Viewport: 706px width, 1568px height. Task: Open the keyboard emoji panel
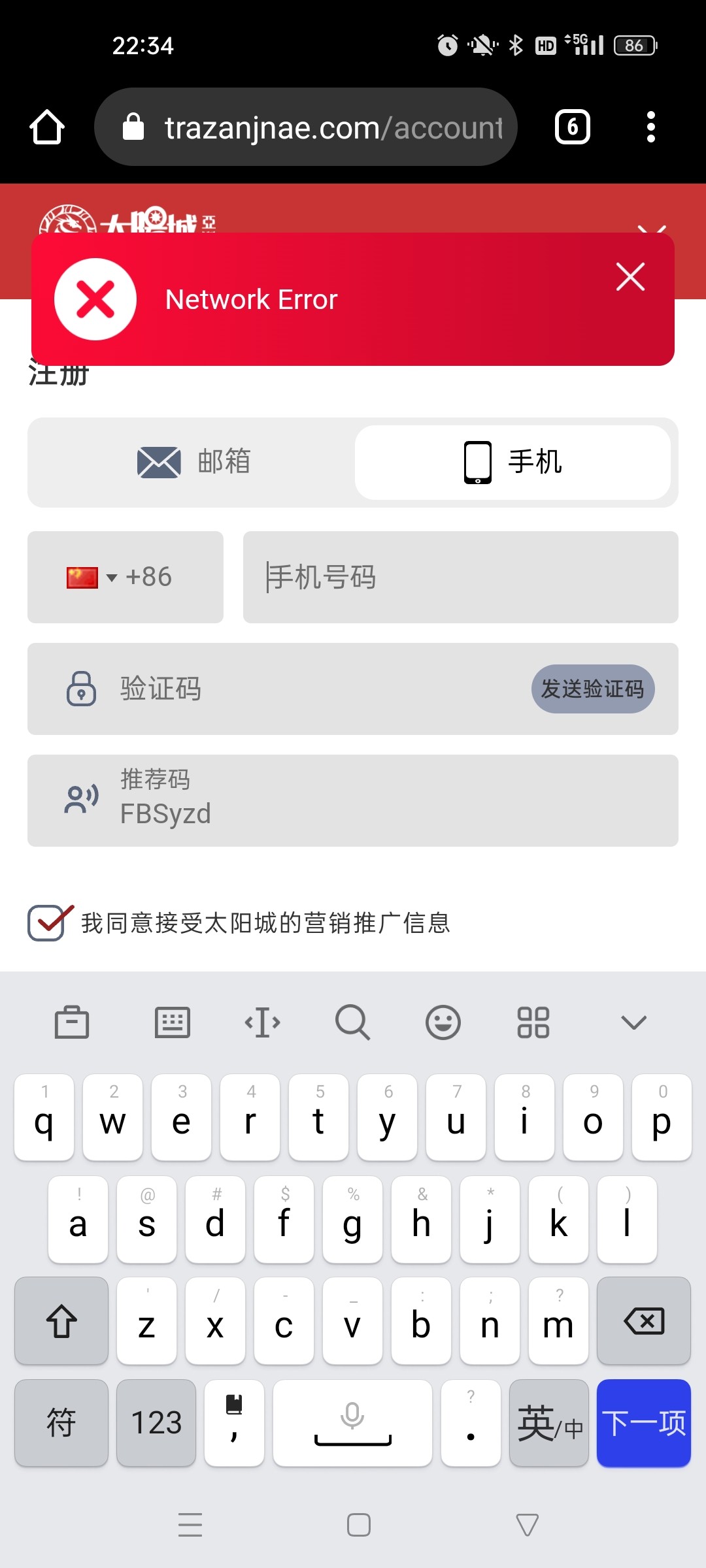point(443,1022)
